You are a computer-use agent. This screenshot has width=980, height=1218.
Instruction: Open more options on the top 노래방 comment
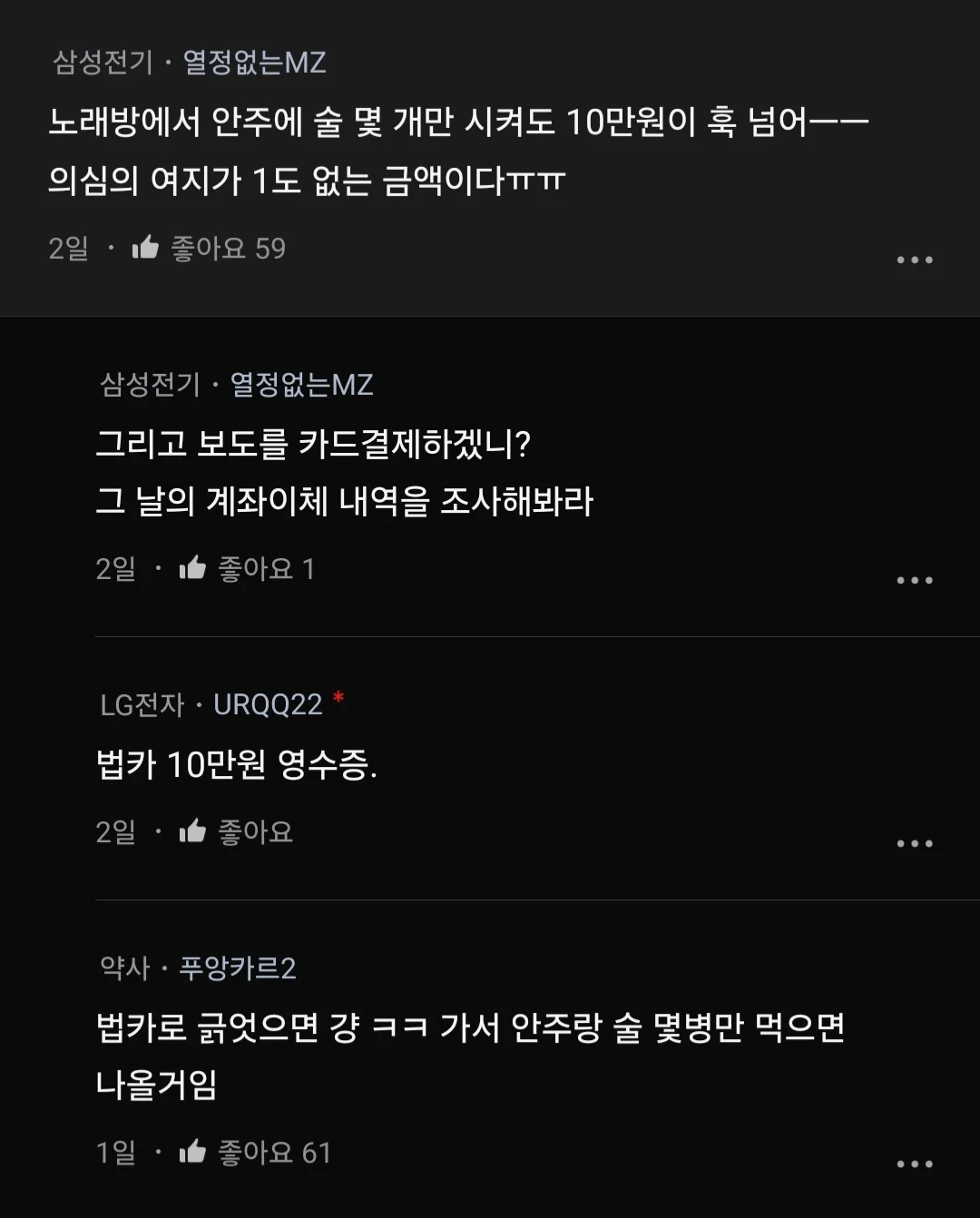click(x=914, y=260)
